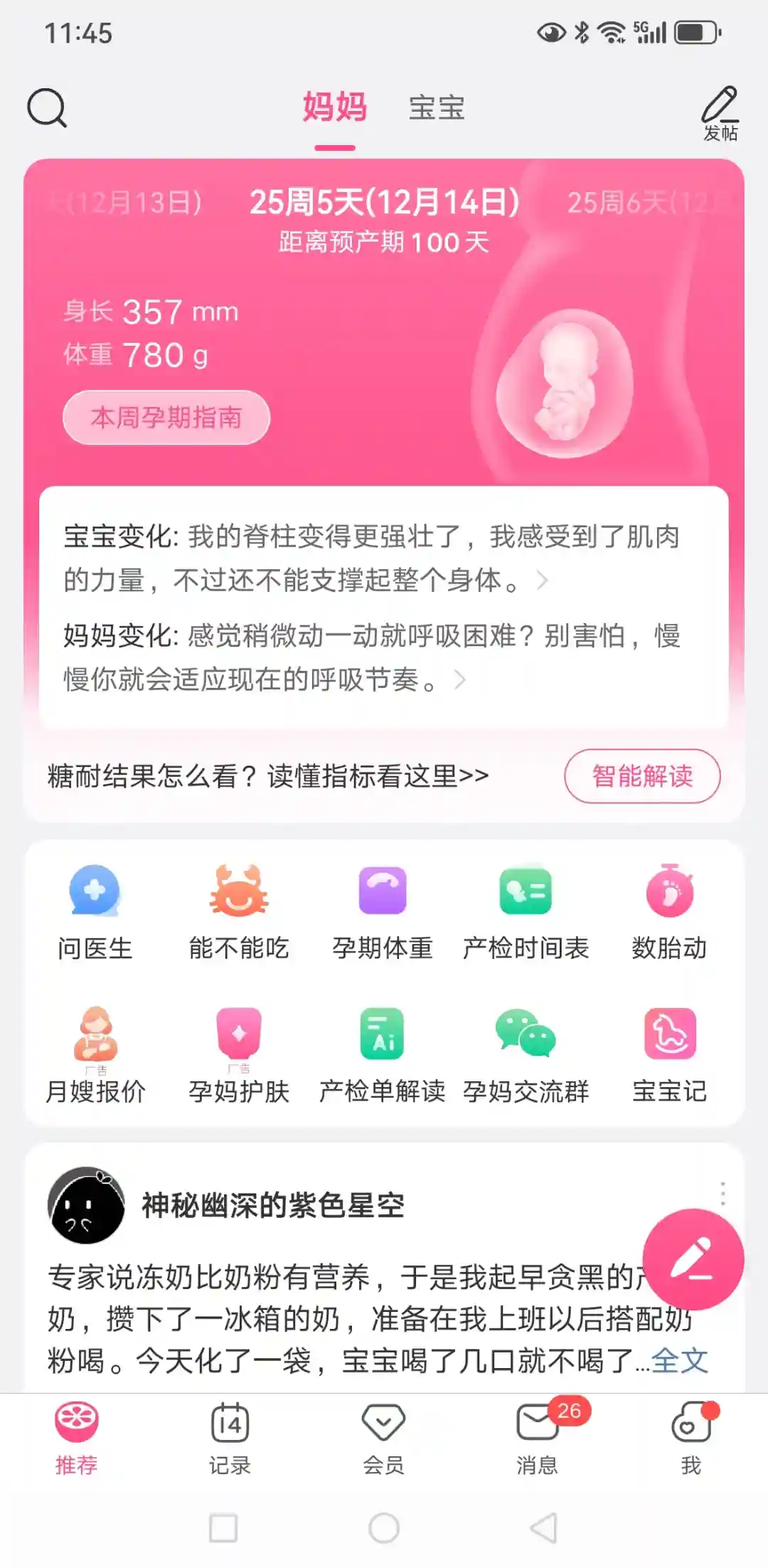768x1568 pixels.
Task: Open 产检时间表
Action: (526, 911)
